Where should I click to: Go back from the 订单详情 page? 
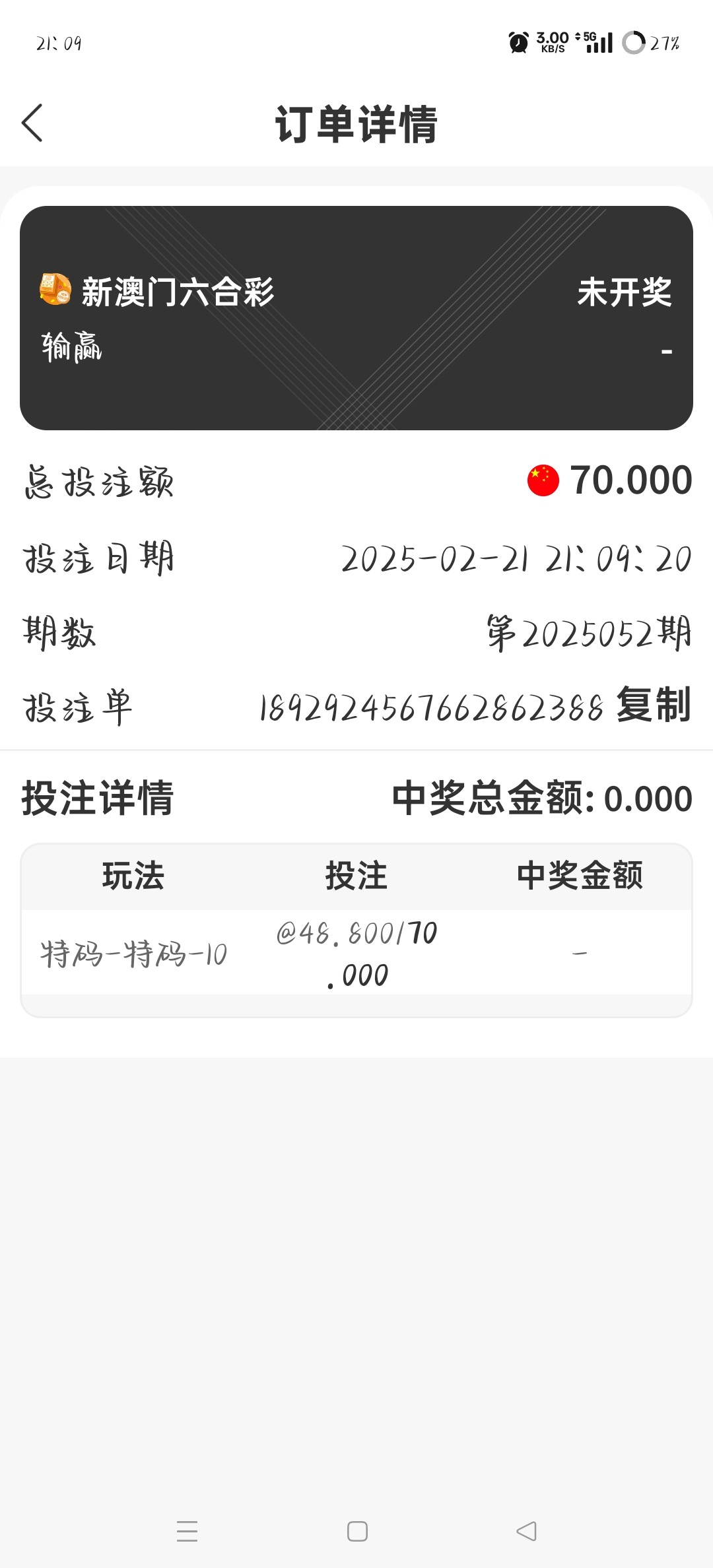[x=32, y=123]
